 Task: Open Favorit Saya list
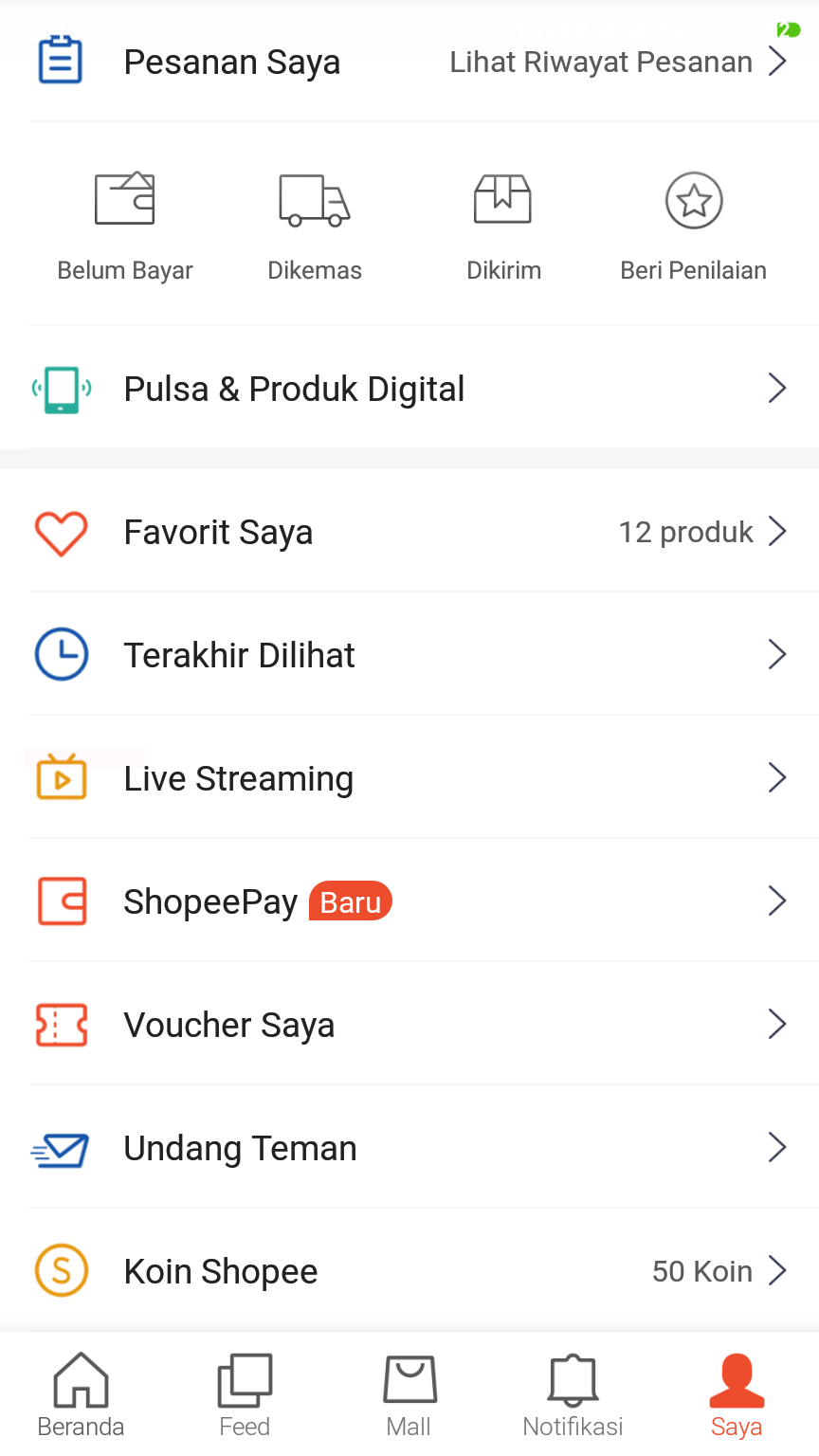point(409,532)
